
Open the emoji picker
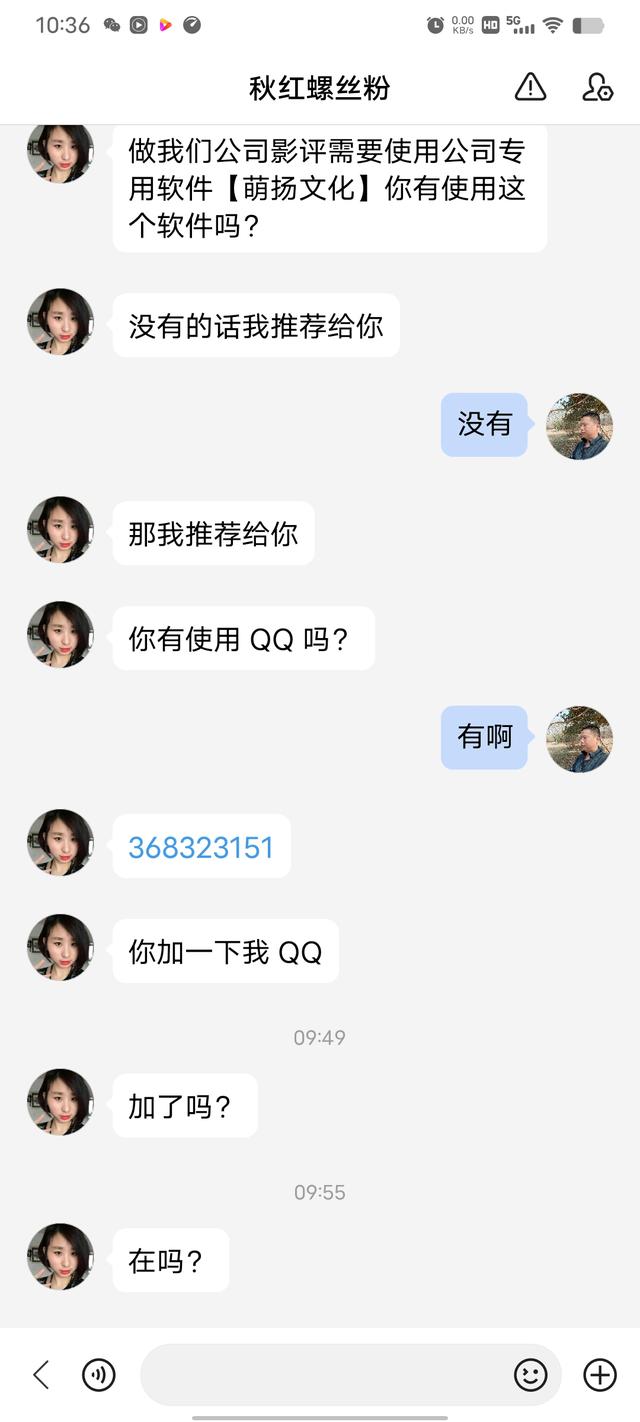coord(531,1375)
